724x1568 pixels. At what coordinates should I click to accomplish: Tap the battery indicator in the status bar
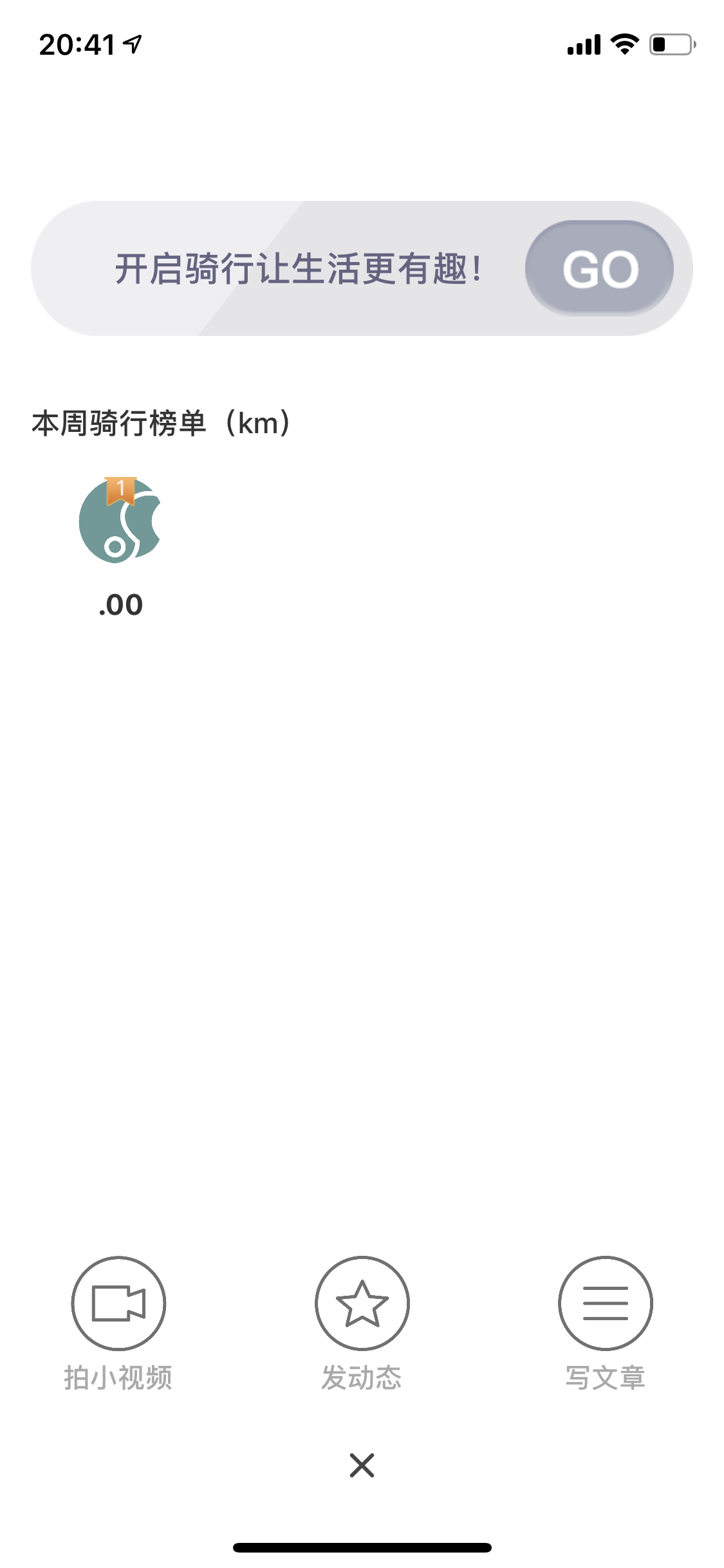(669, 44)
